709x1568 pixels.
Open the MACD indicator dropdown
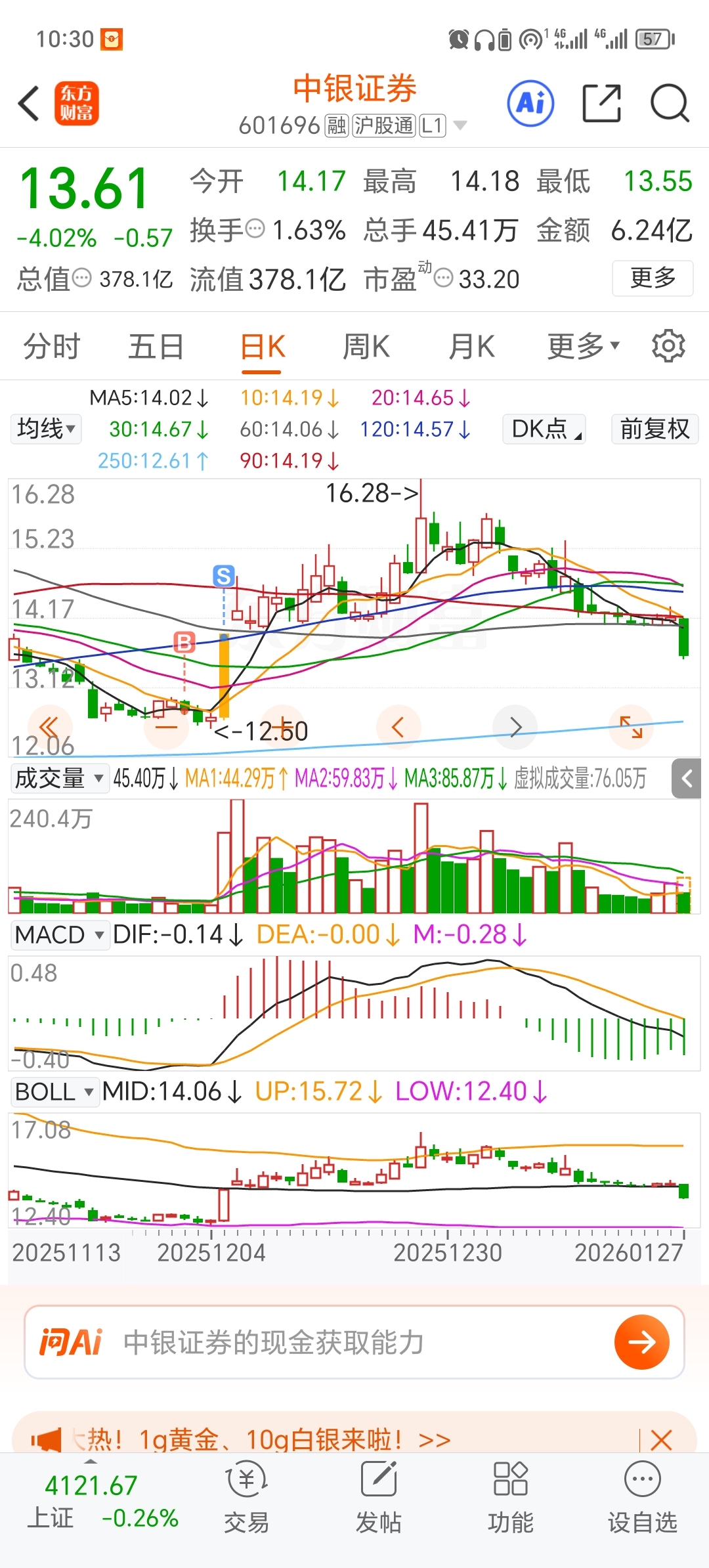coord(59,935)
